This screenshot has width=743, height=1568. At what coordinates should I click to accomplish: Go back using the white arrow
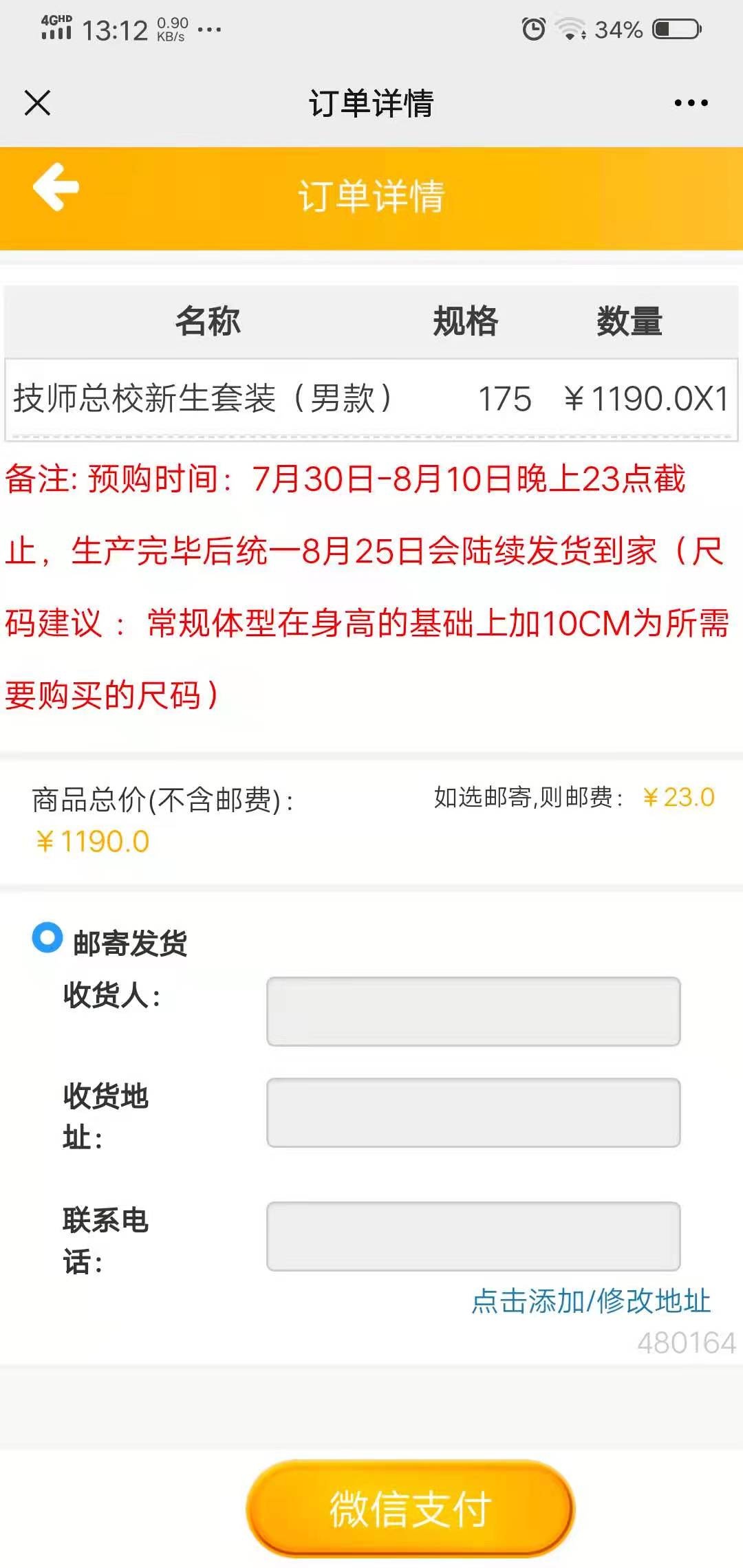pos(56,187)
